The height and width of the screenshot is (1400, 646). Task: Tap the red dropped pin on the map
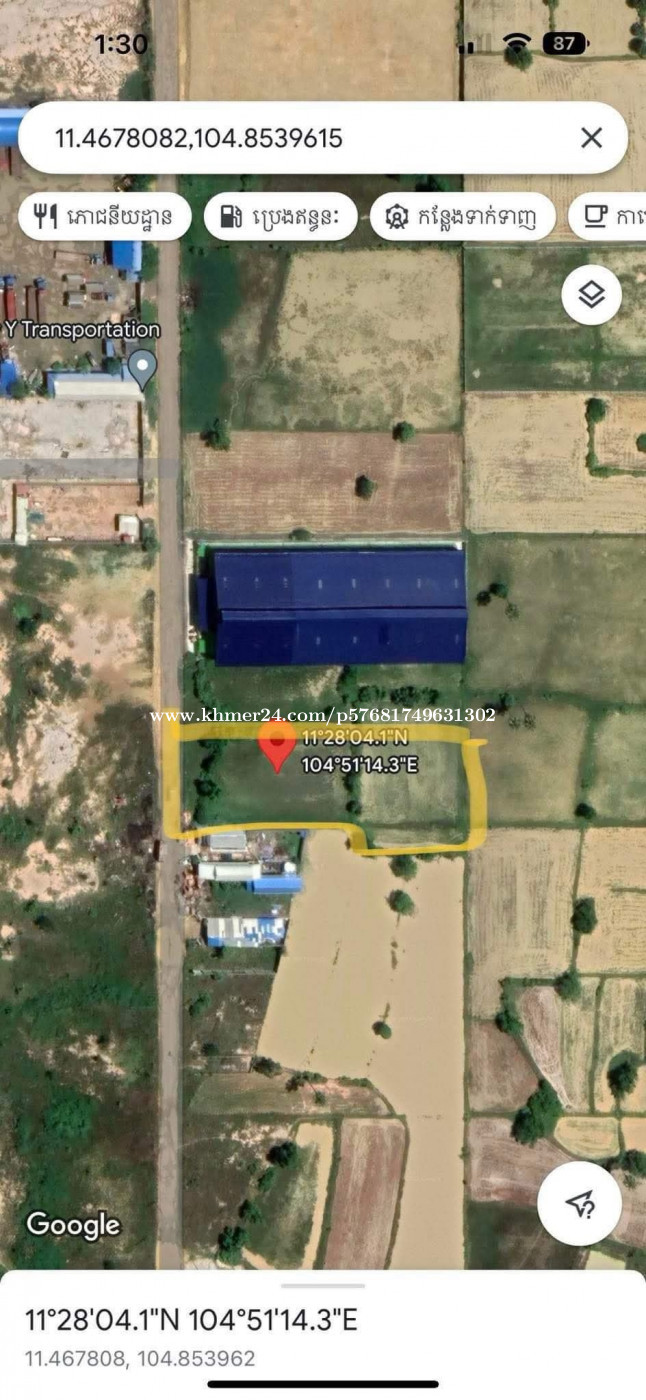tap(277, 747)
